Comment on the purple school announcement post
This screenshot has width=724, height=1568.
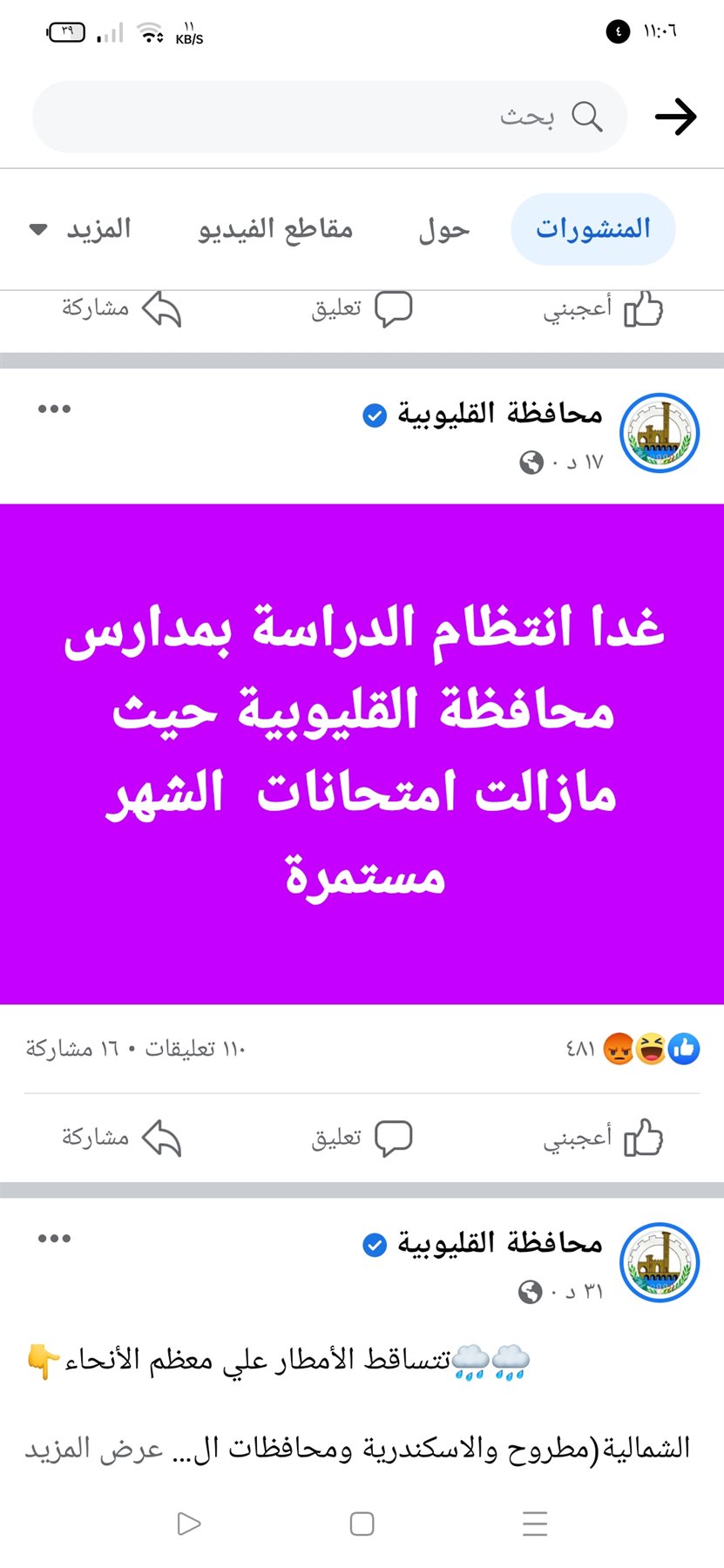(x=362, y=1138)
